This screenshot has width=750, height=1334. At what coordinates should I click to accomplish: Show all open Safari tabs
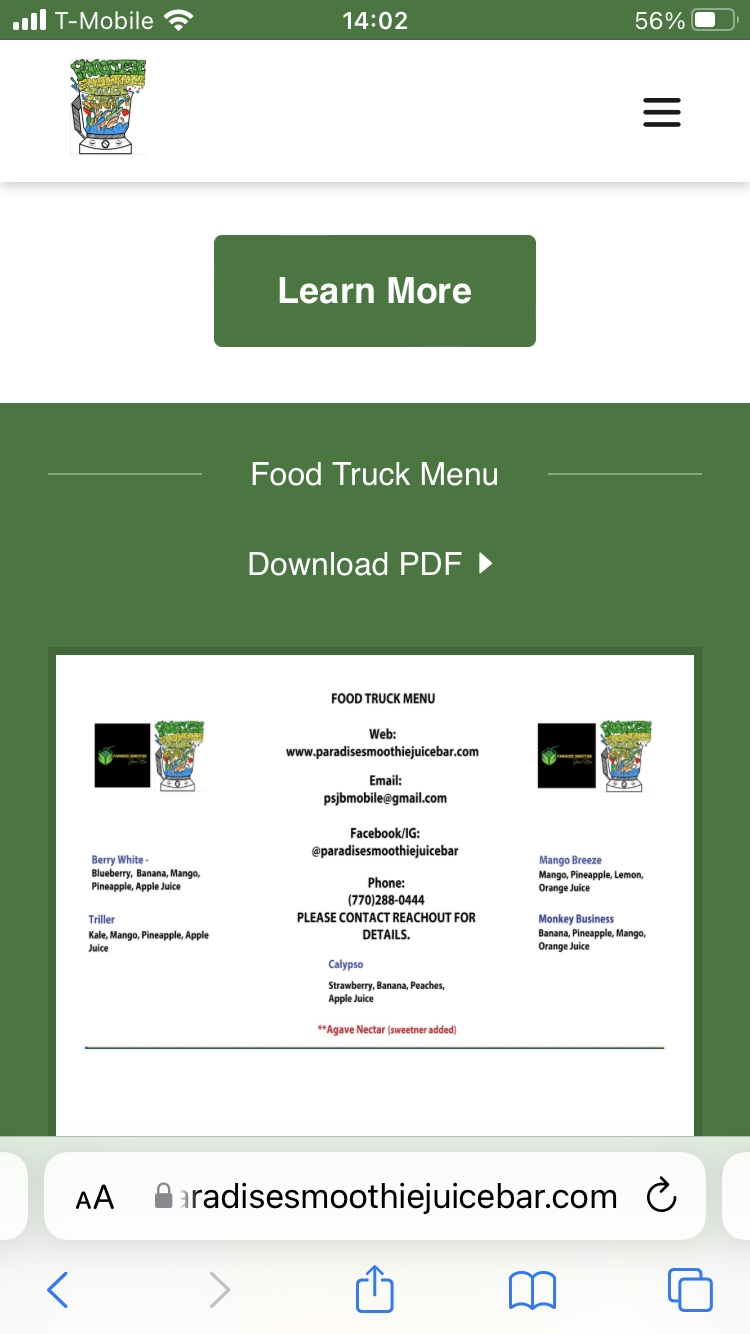[x=690, y=1290]
